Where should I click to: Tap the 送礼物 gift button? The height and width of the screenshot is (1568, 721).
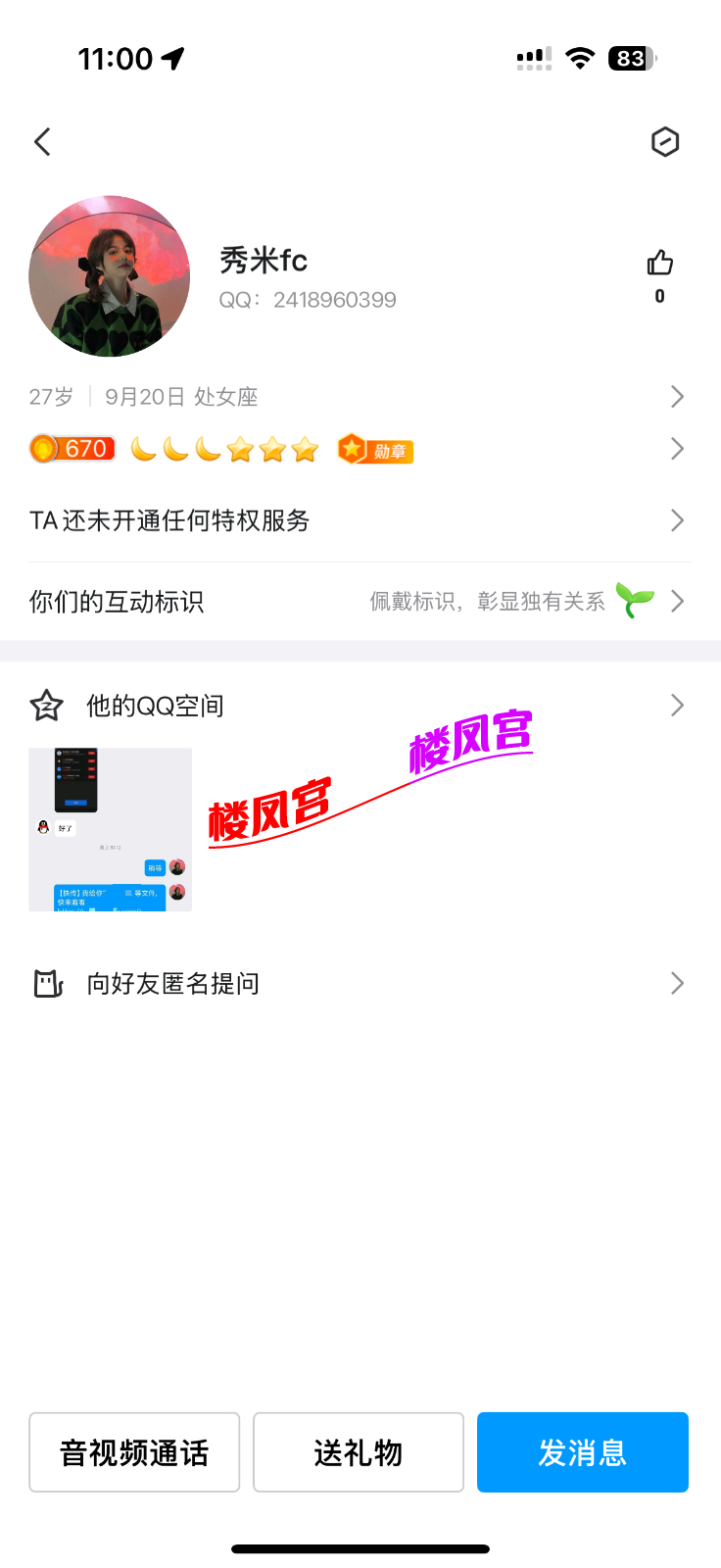(x=358, y=1452)
